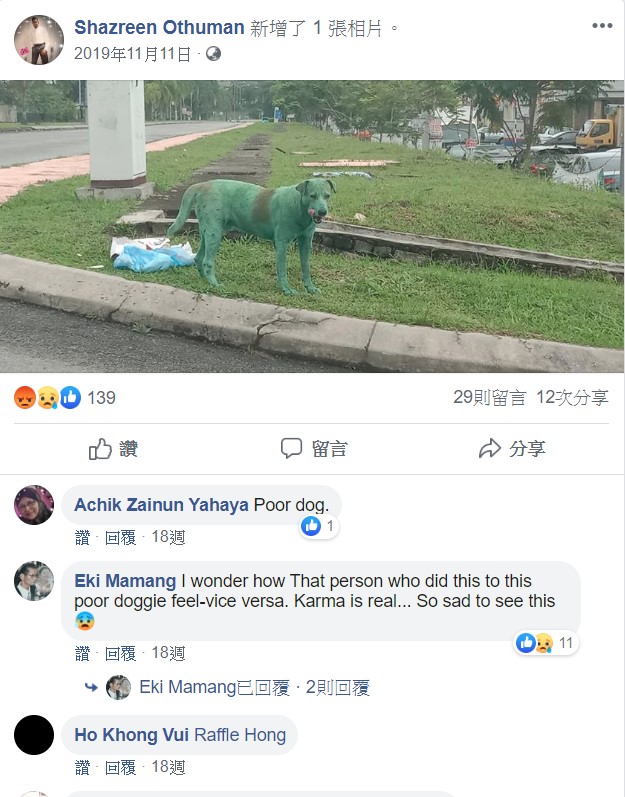Image resolution: width=625 pixels, height=797 pixels.
Task: Open the green dog photo
Action: pyautogui.click(x=312, y=225)
